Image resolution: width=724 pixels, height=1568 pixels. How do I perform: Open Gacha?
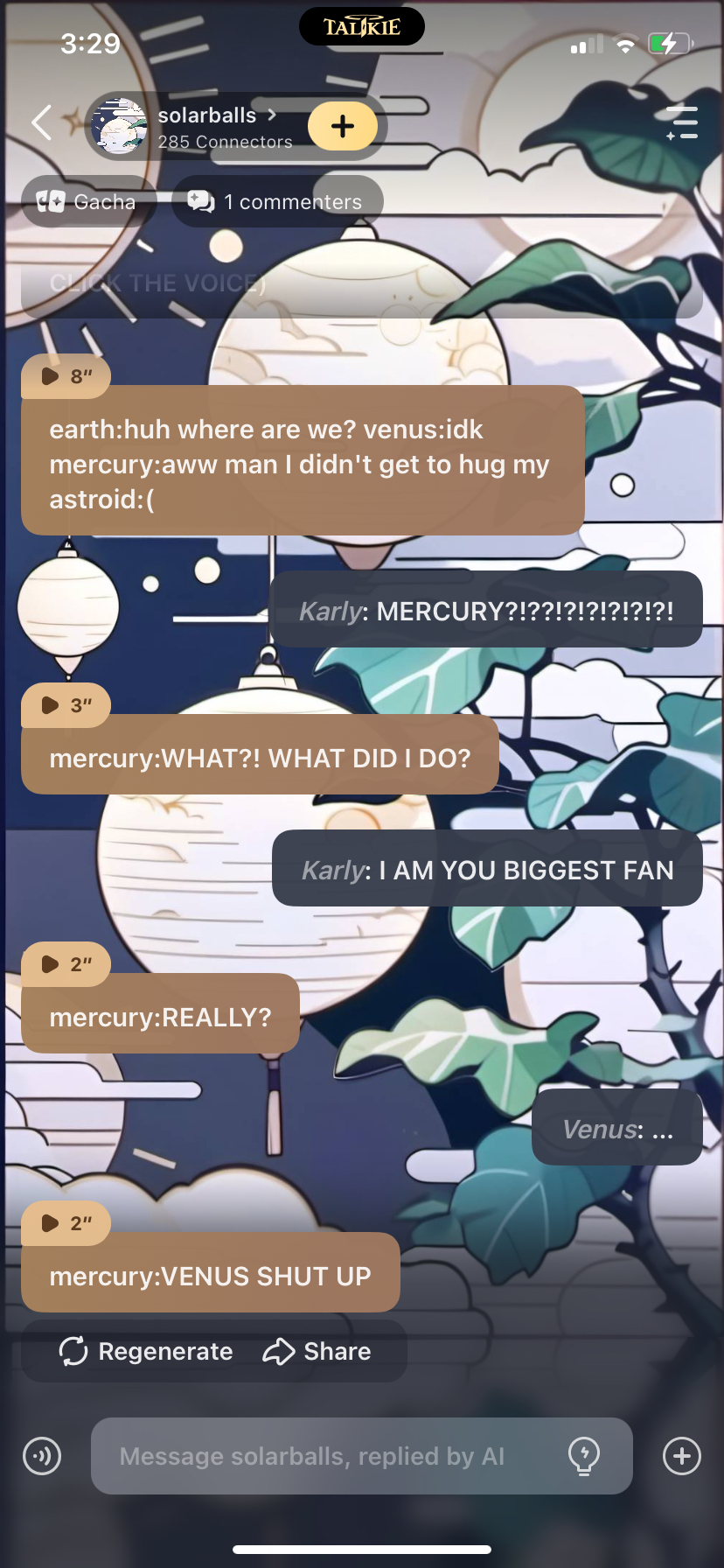[x=87, y=202]
